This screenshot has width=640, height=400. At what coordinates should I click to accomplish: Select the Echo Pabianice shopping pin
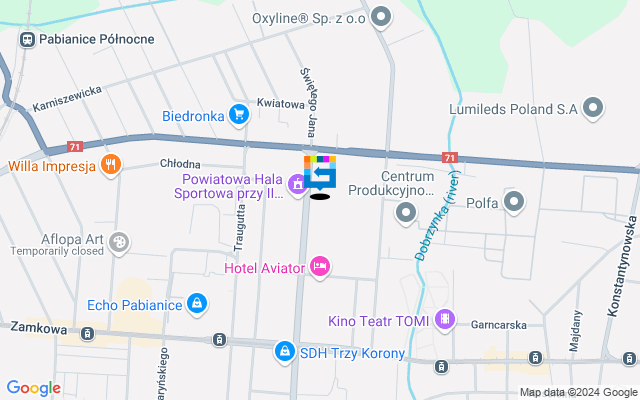click(x=198, y=303)
